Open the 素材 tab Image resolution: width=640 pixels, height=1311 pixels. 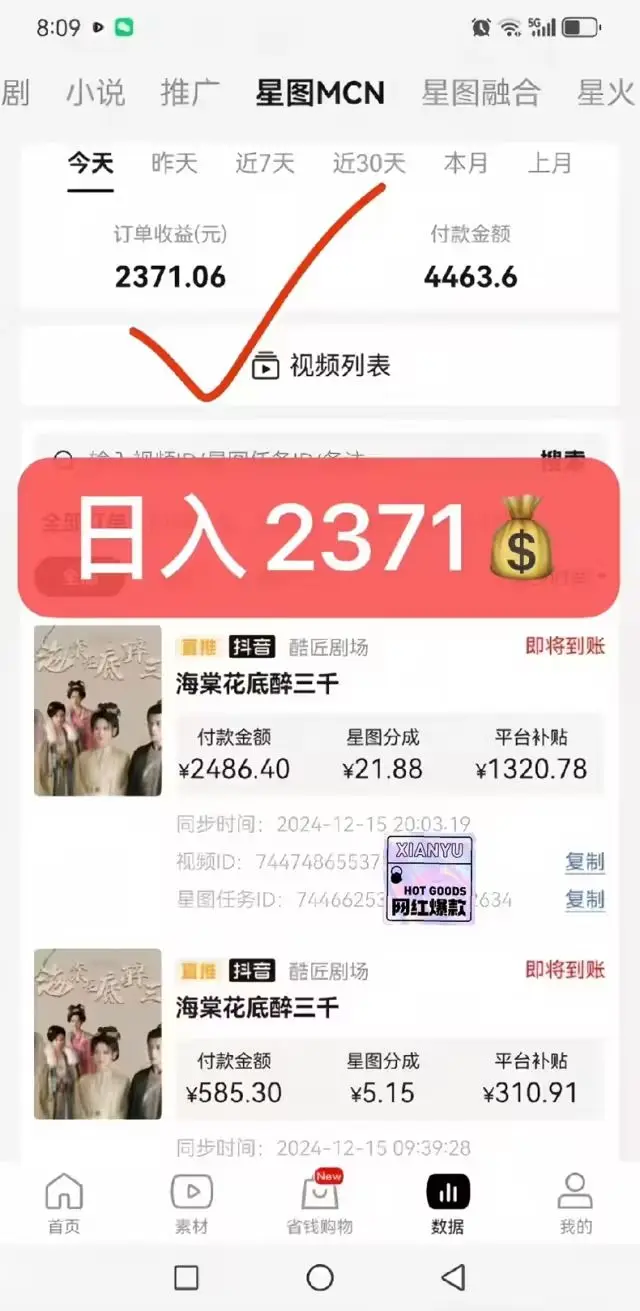[x=191, y=1203]
